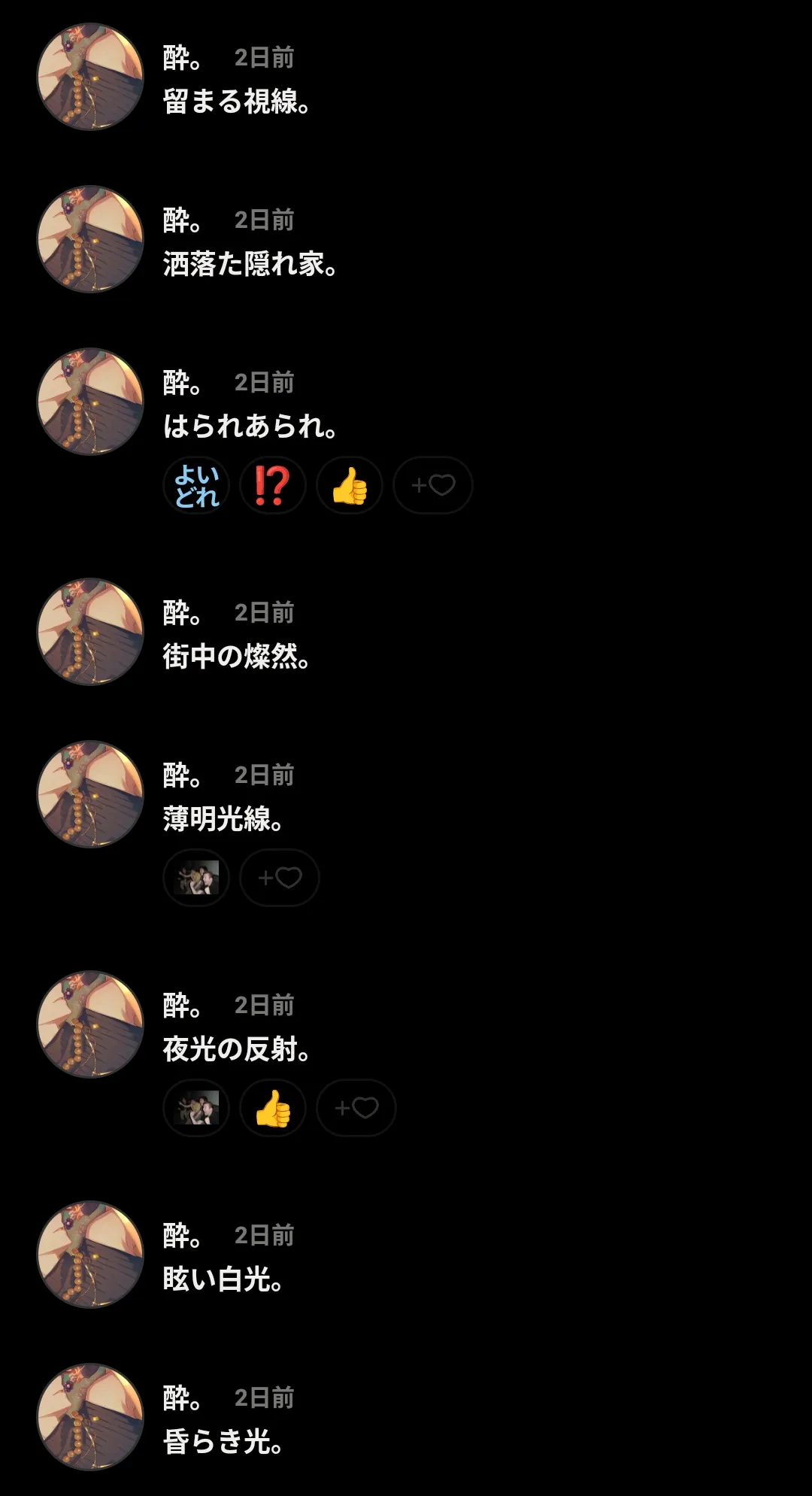The height and width of the screenshot is (1496, 812).
Task: Tap the photo reaction under 夜光の反射。
Action: [x=196, y=1108]
